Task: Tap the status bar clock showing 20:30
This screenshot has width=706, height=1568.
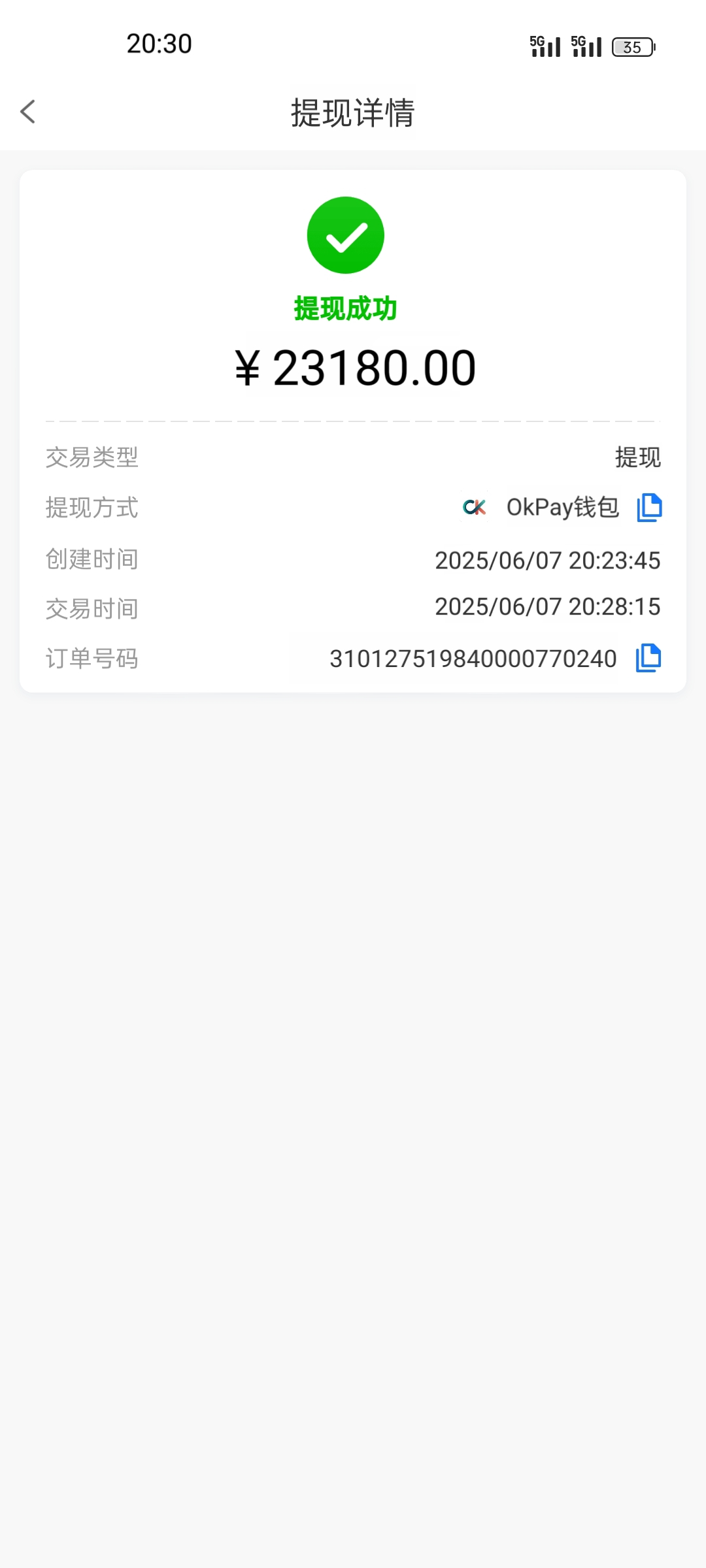Action: 158,43
